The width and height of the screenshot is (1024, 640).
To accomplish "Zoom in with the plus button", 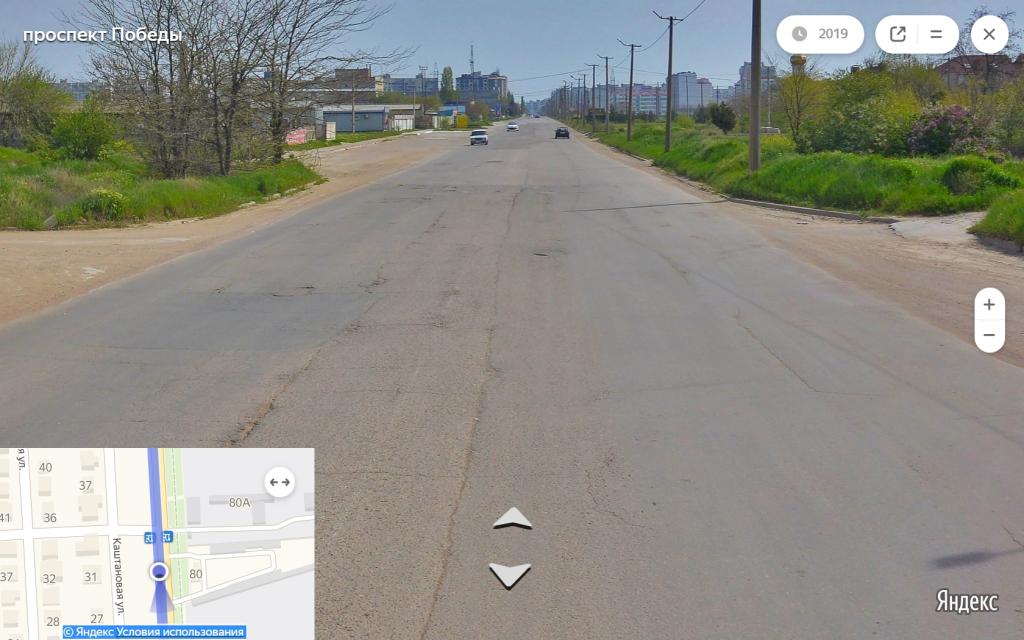I will pos(989,305).
